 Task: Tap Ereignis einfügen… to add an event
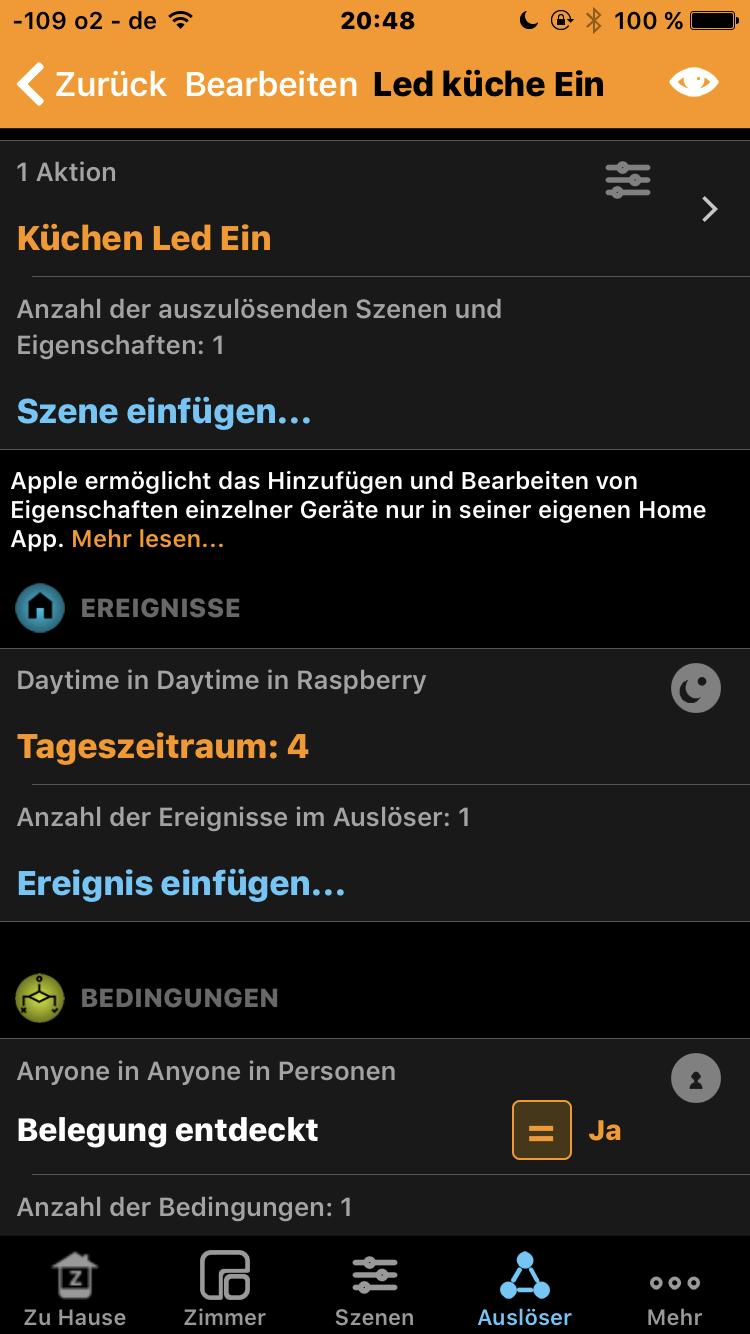[x=181, y=883]
